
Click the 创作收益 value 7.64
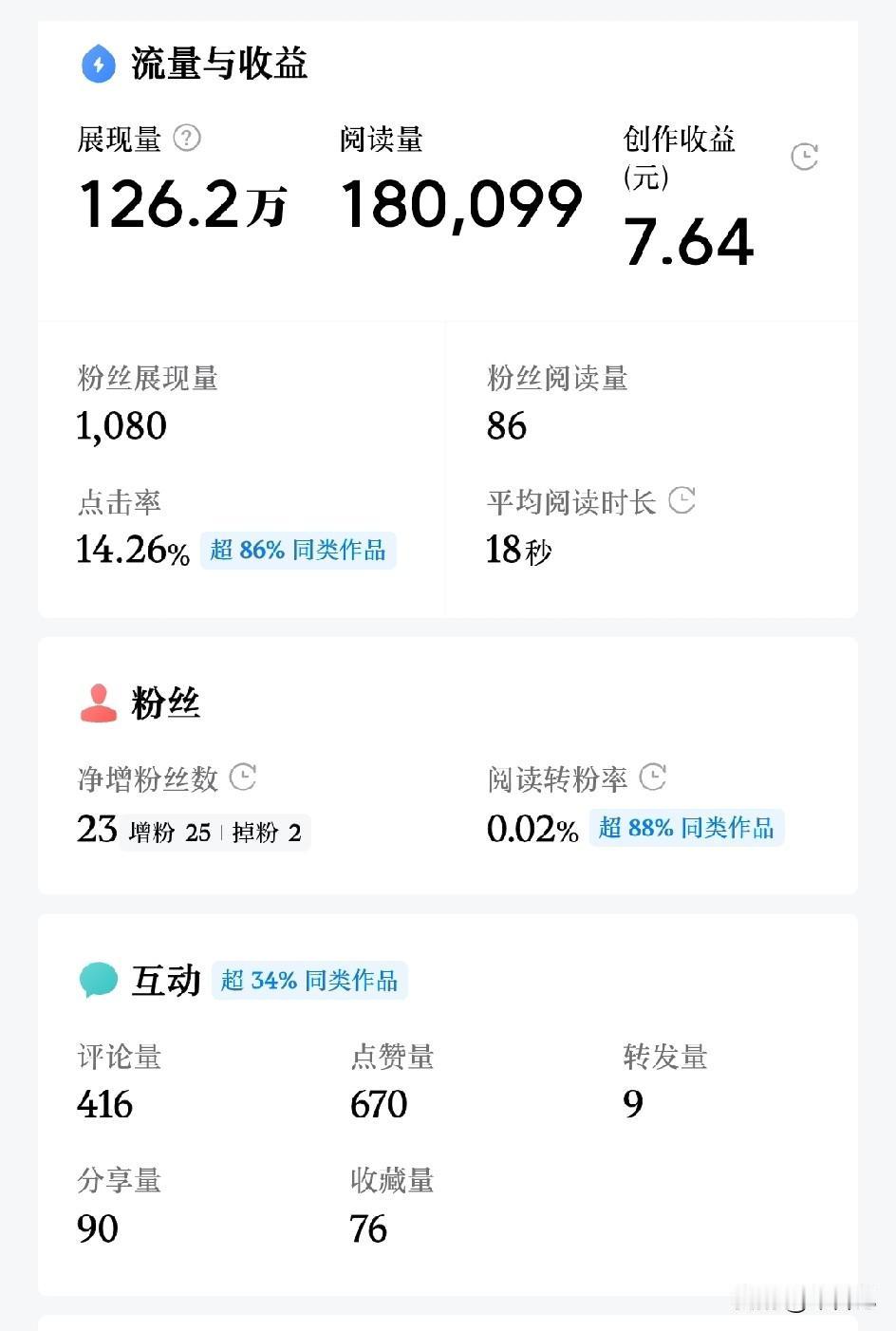(x=686, y=240)
